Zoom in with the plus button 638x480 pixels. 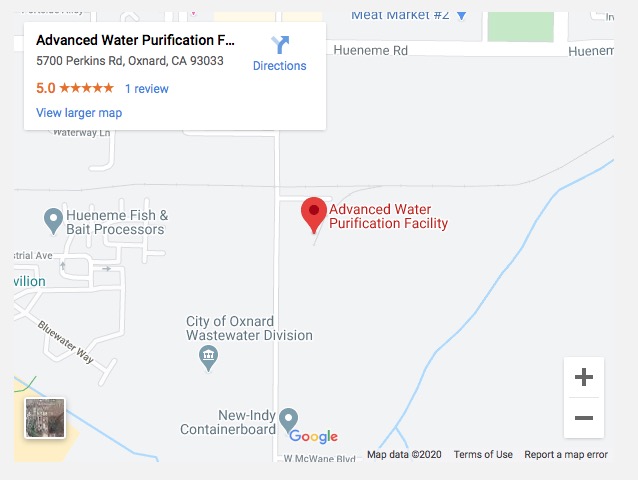(x=584, y=378)
